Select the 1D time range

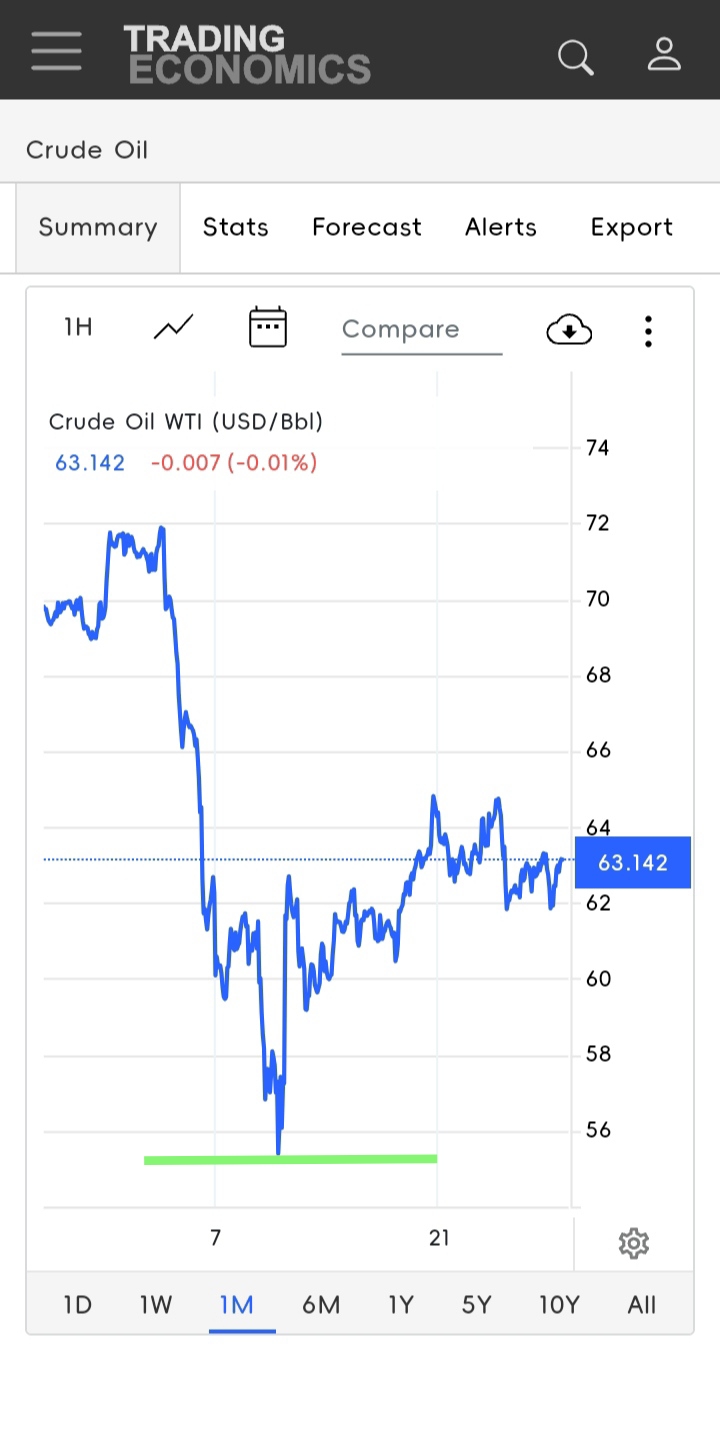[x=78, y=1304]
